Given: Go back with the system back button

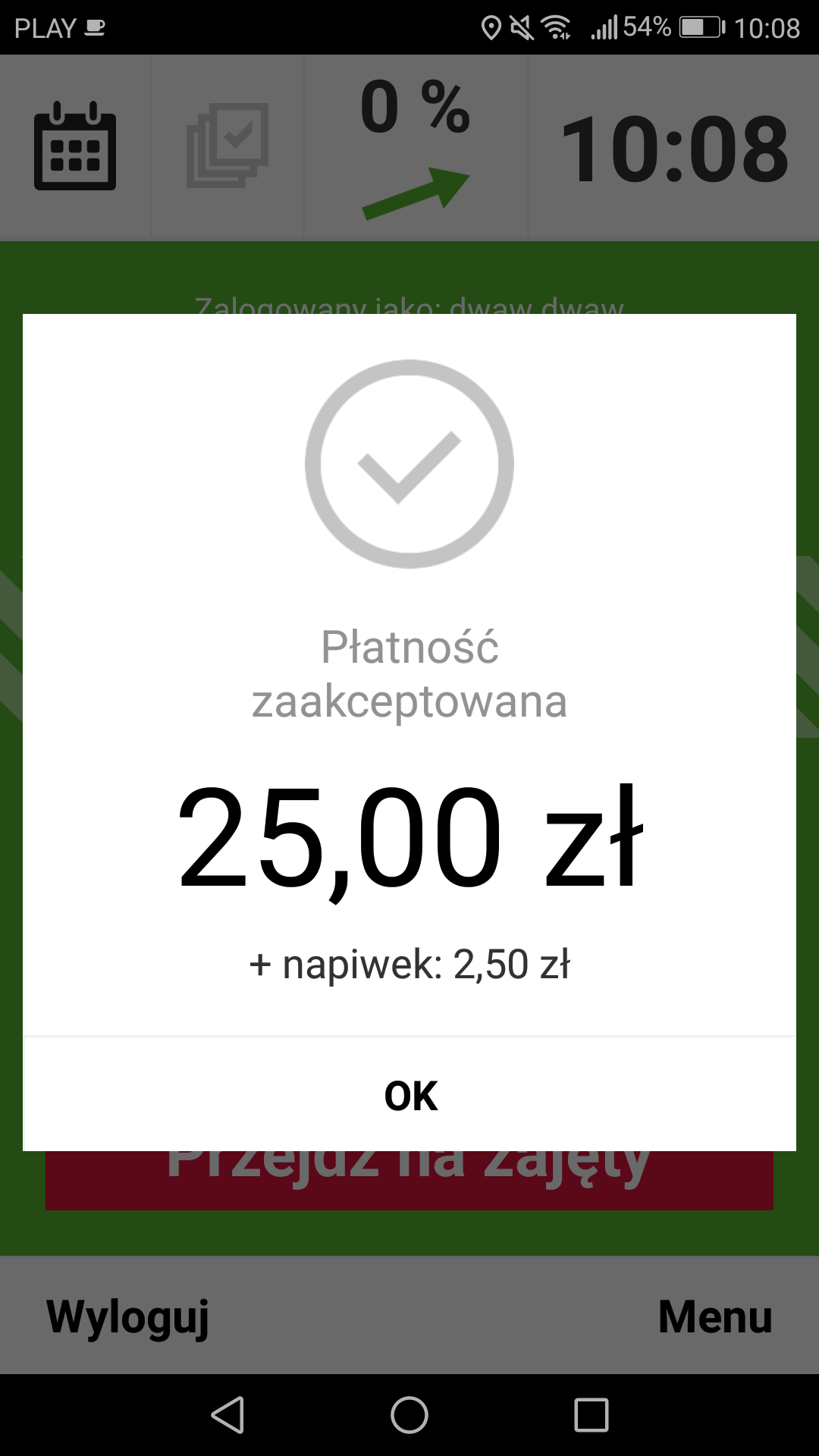Looking at the screenshot, I should click(x=227, y=1415).
